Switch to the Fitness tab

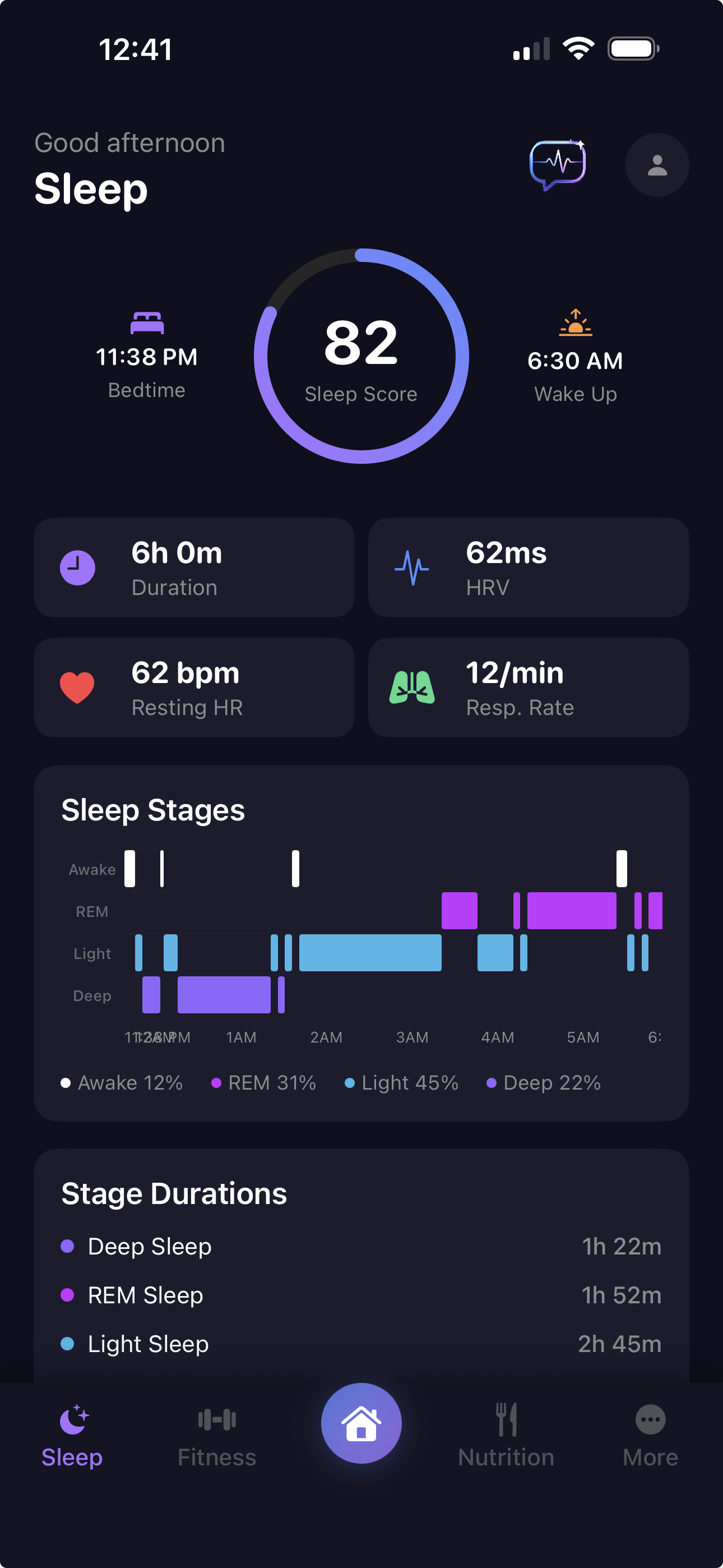[x=217, y=1437]
